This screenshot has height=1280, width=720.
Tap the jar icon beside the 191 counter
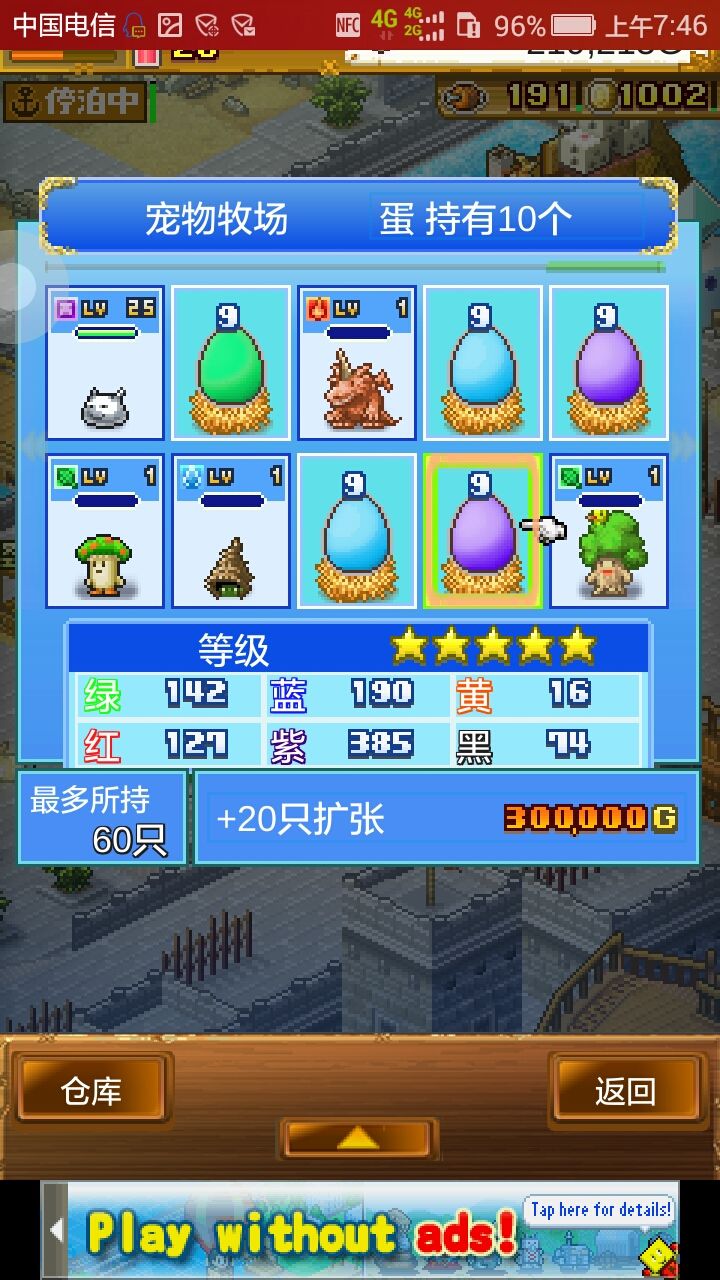tap(465, 98)
